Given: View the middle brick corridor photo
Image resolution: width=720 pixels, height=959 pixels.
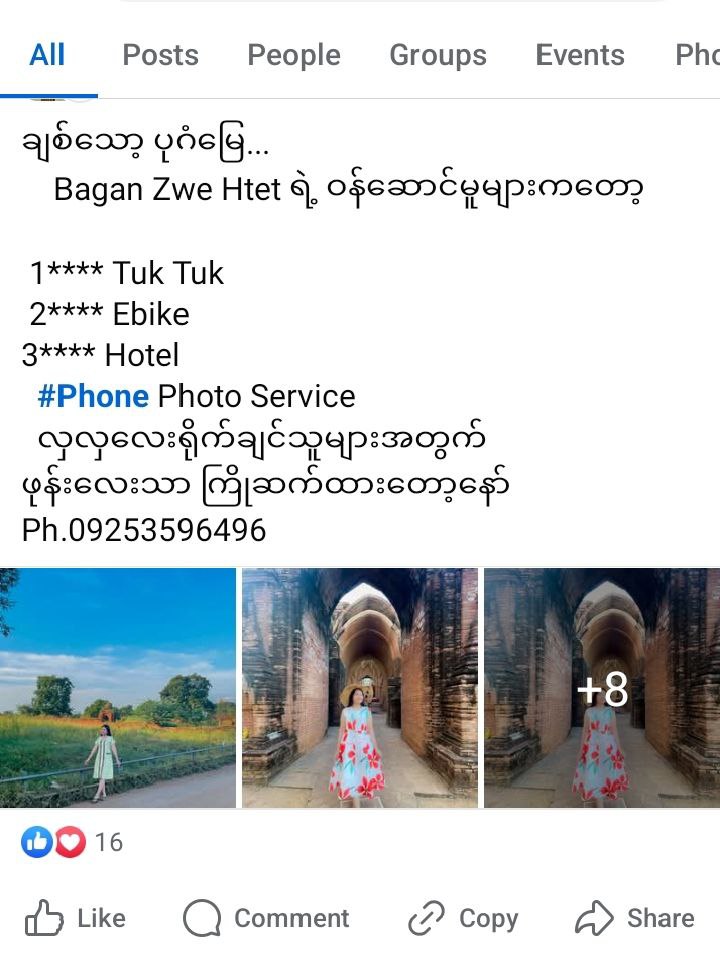Looking at the screenshot, I should click(360, 687).
